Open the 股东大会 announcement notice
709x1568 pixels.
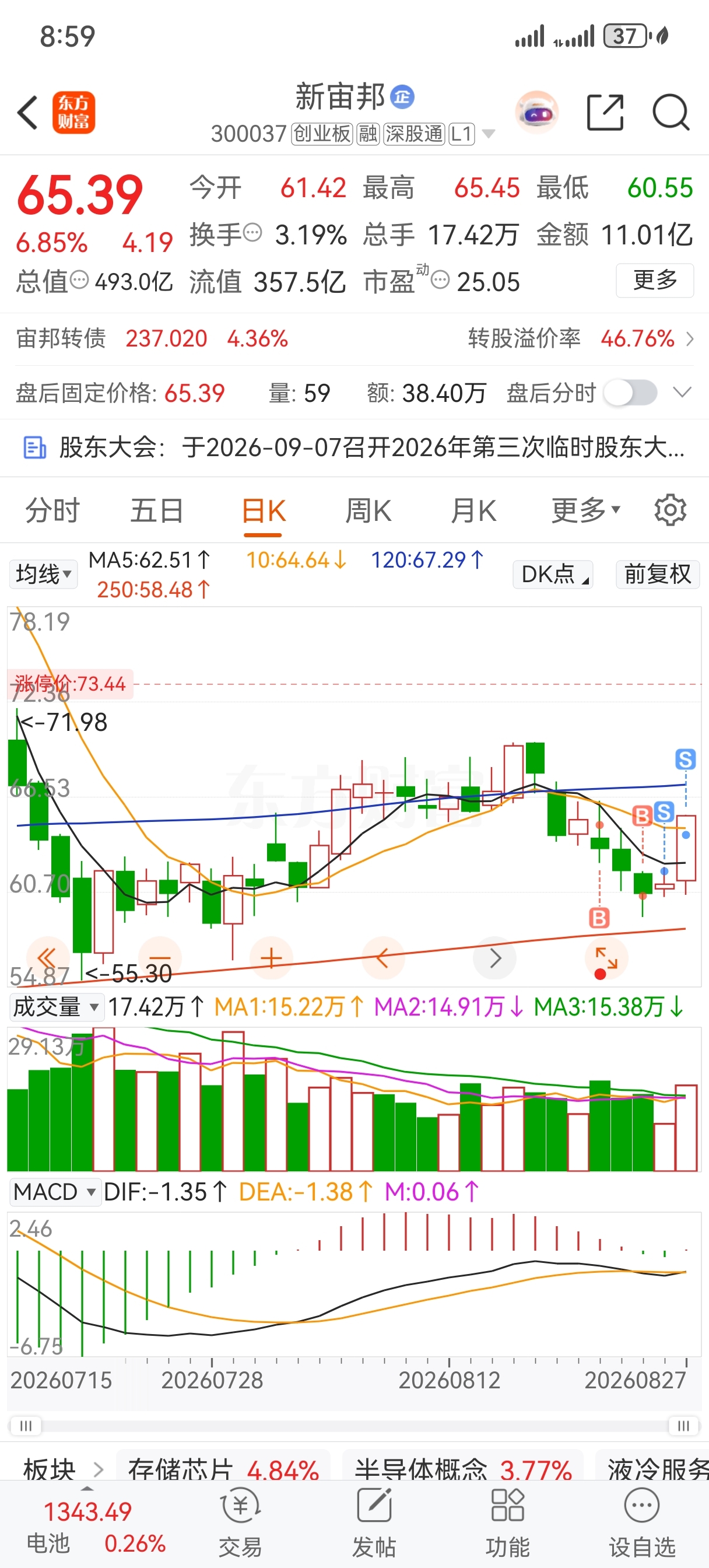tap(354, 448)
